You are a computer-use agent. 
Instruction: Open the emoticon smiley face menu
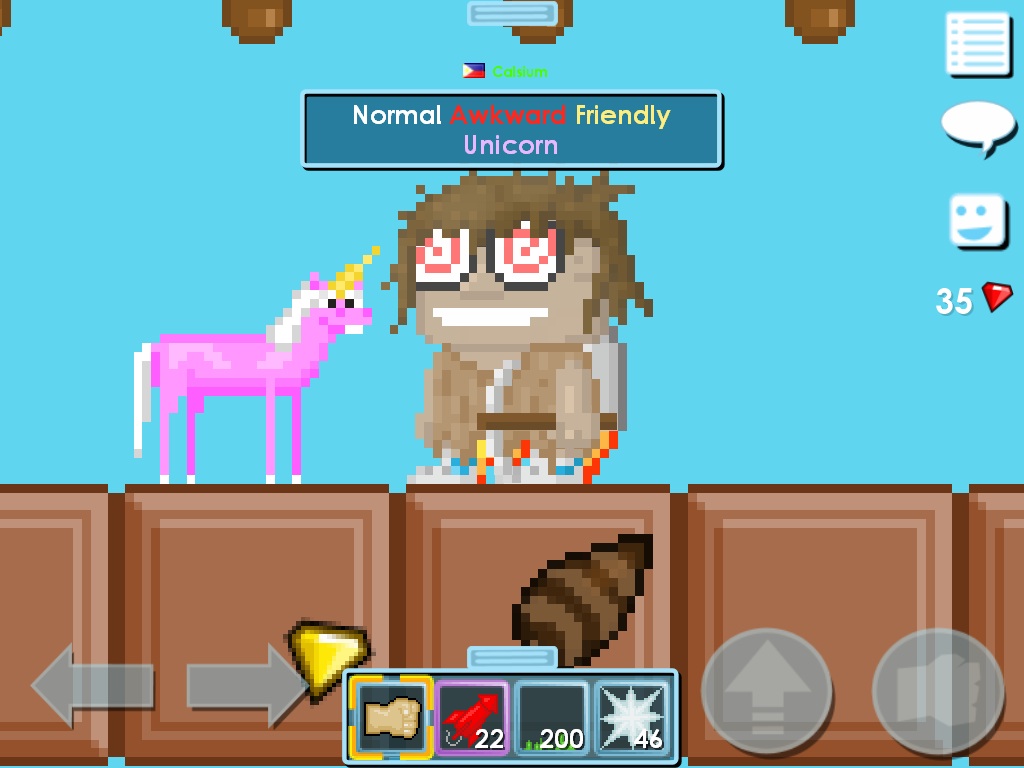[977, 221]
